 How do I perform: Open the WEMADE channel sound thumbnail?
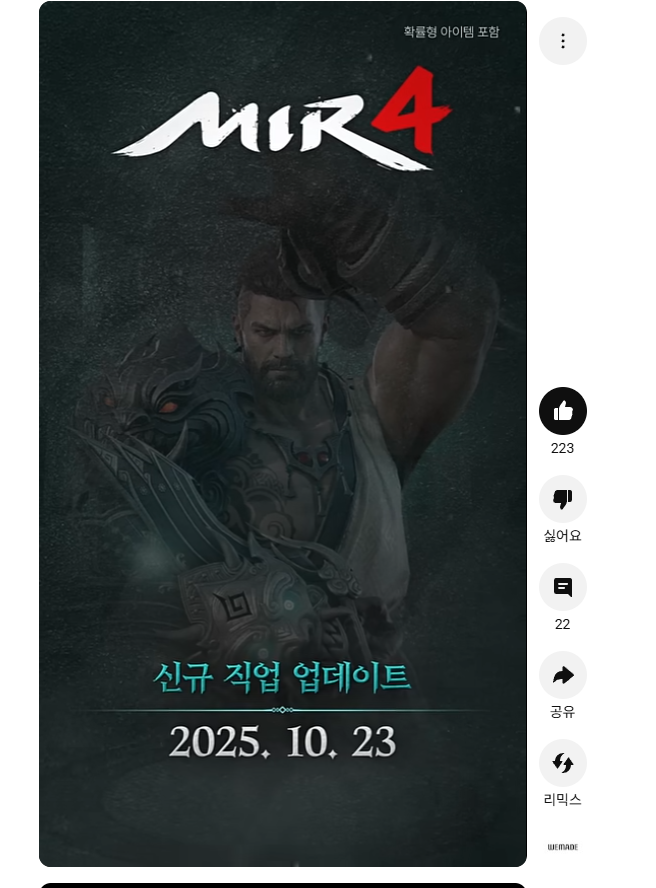tap(562, 847)
